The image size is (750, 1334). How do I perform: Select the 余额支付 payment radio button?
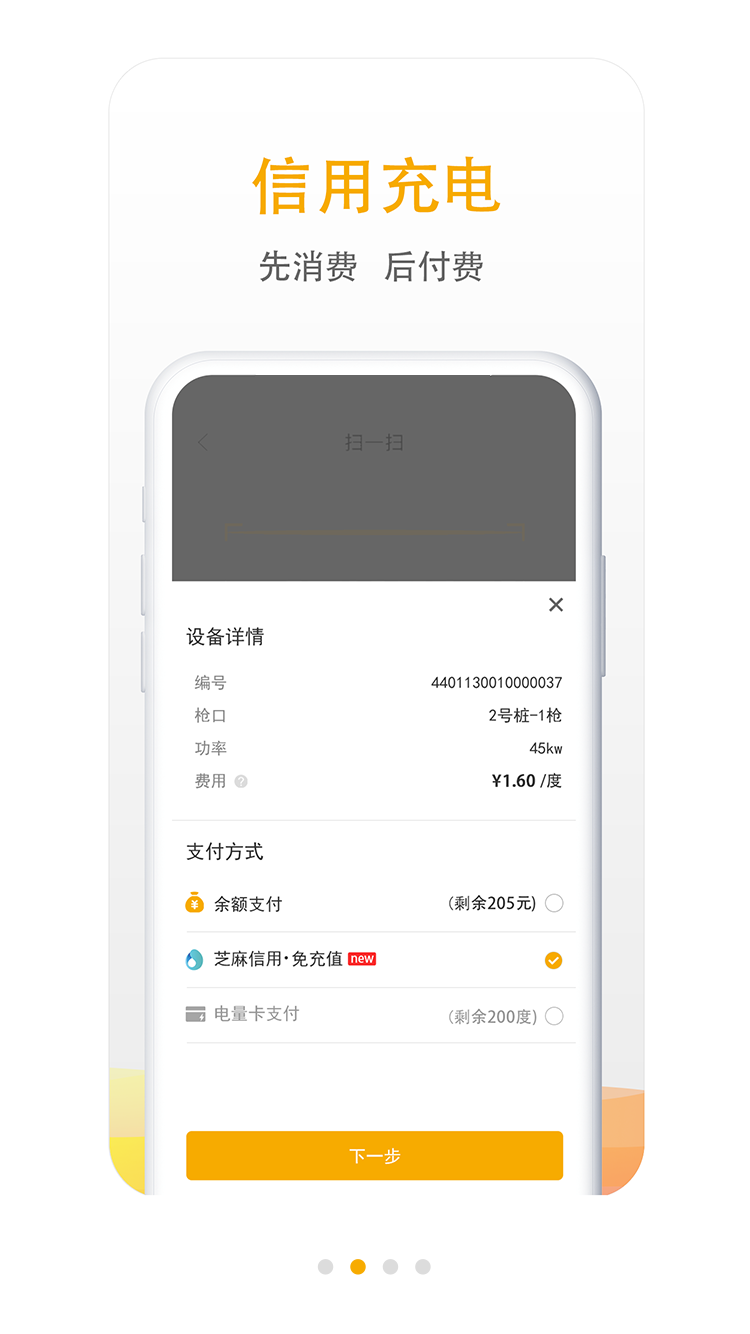556,903
